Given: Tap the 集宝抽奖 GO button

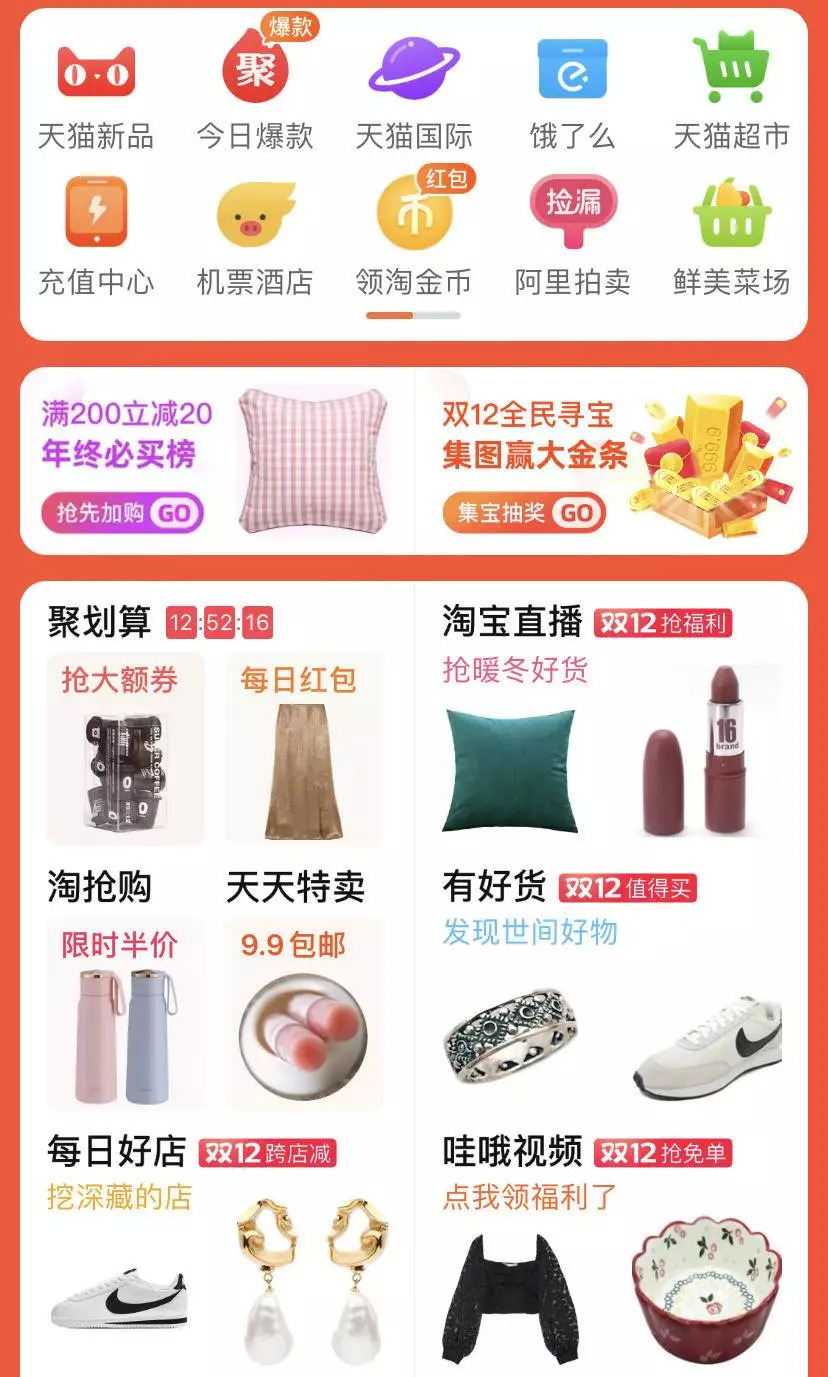Looking at the screenshot, I should pos(524,513).
